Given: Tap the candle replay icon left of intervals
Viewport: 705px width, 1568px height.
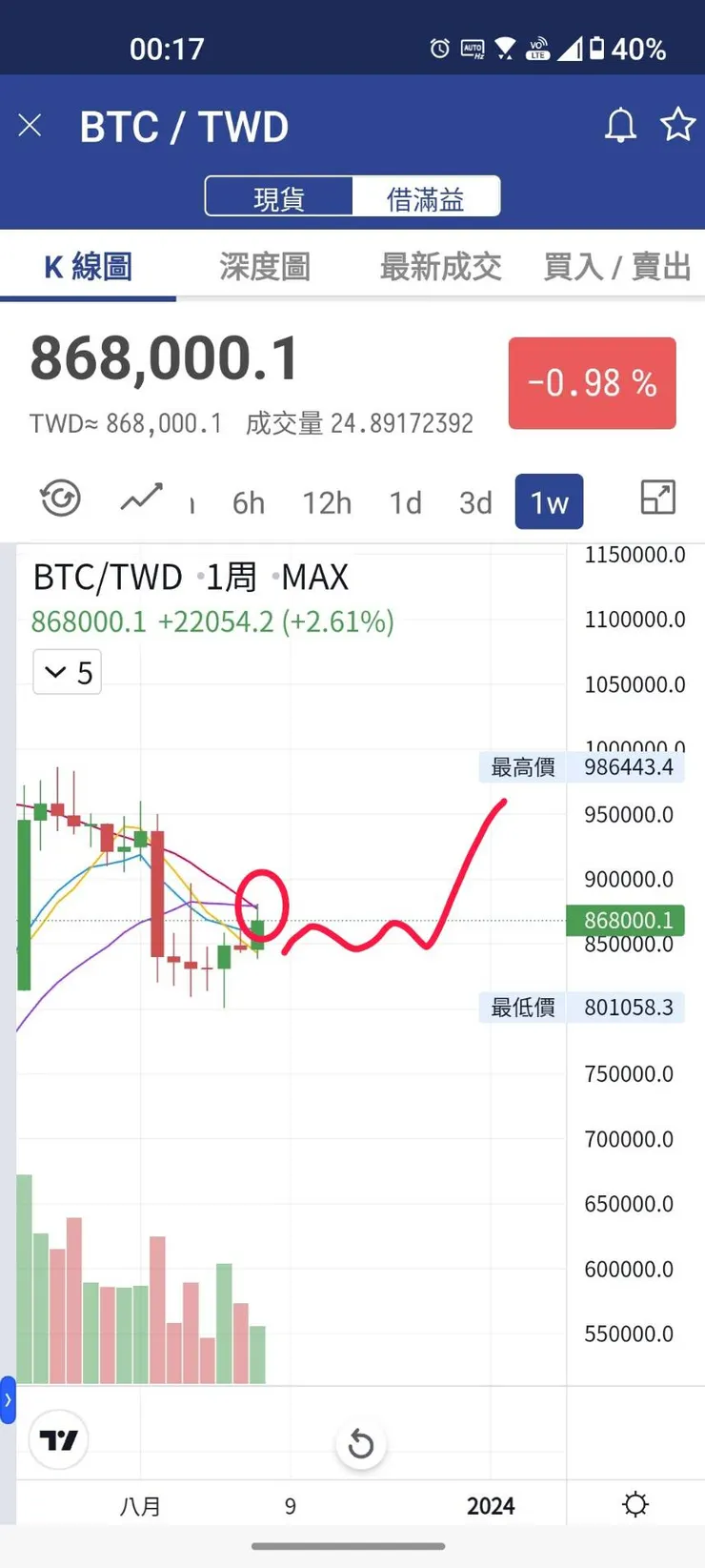Looking at the screenshot, I should coord(60,499).
